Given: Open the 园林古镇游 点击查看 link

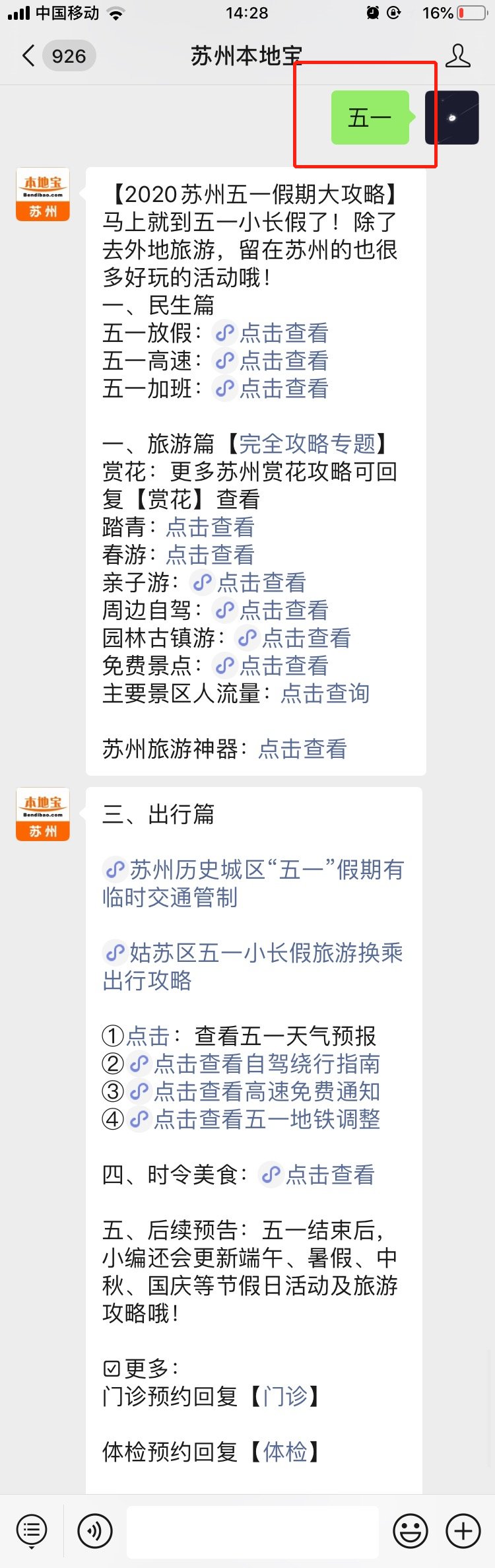Looking at the screenshot, I should tap(306, 638).
